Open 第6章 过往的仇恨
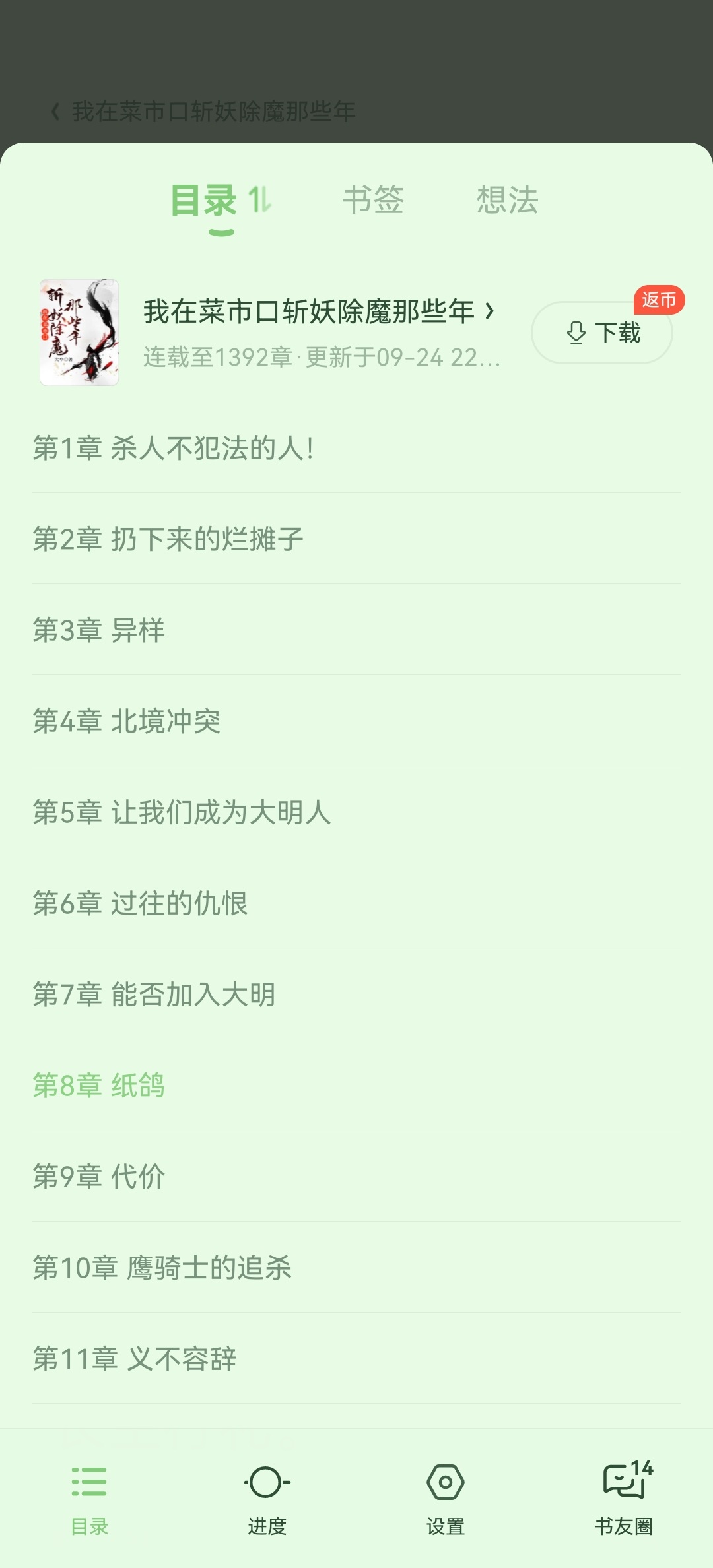 (140, 903)
